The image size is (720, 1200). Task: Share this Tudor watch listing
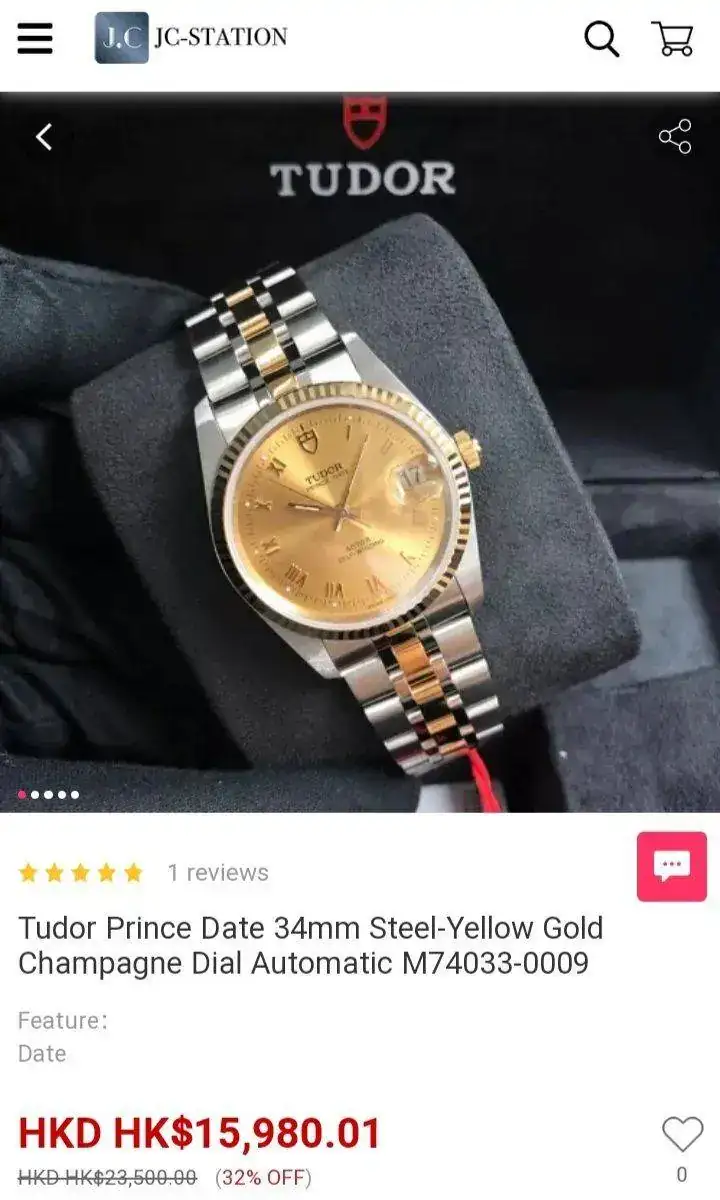click(x=675, y=137)
